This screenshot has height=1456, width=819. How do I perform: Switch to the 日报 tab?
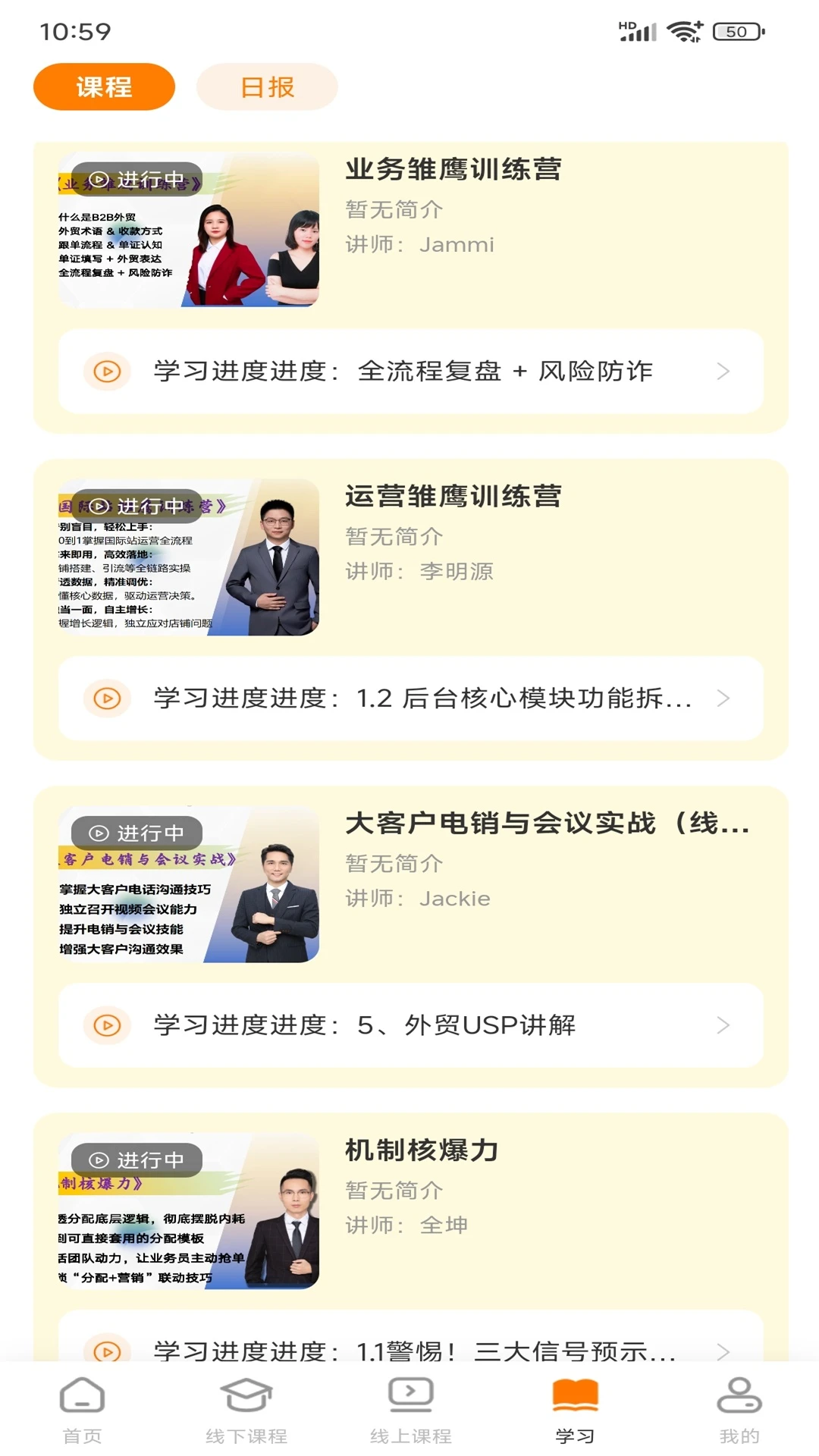point(267,86)
